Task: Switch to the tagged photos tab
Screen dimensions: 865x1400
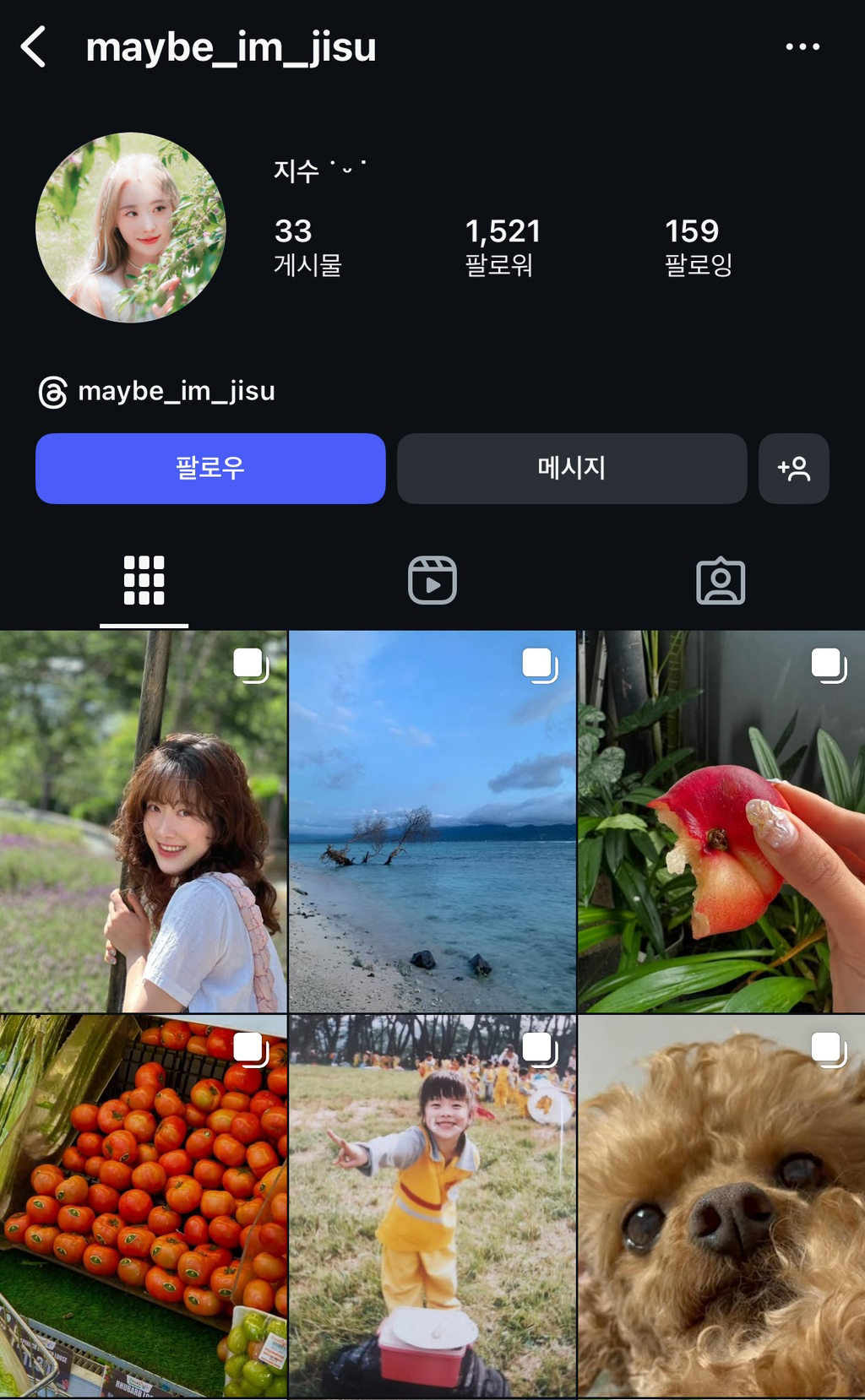Action: [x=721, y=580]
